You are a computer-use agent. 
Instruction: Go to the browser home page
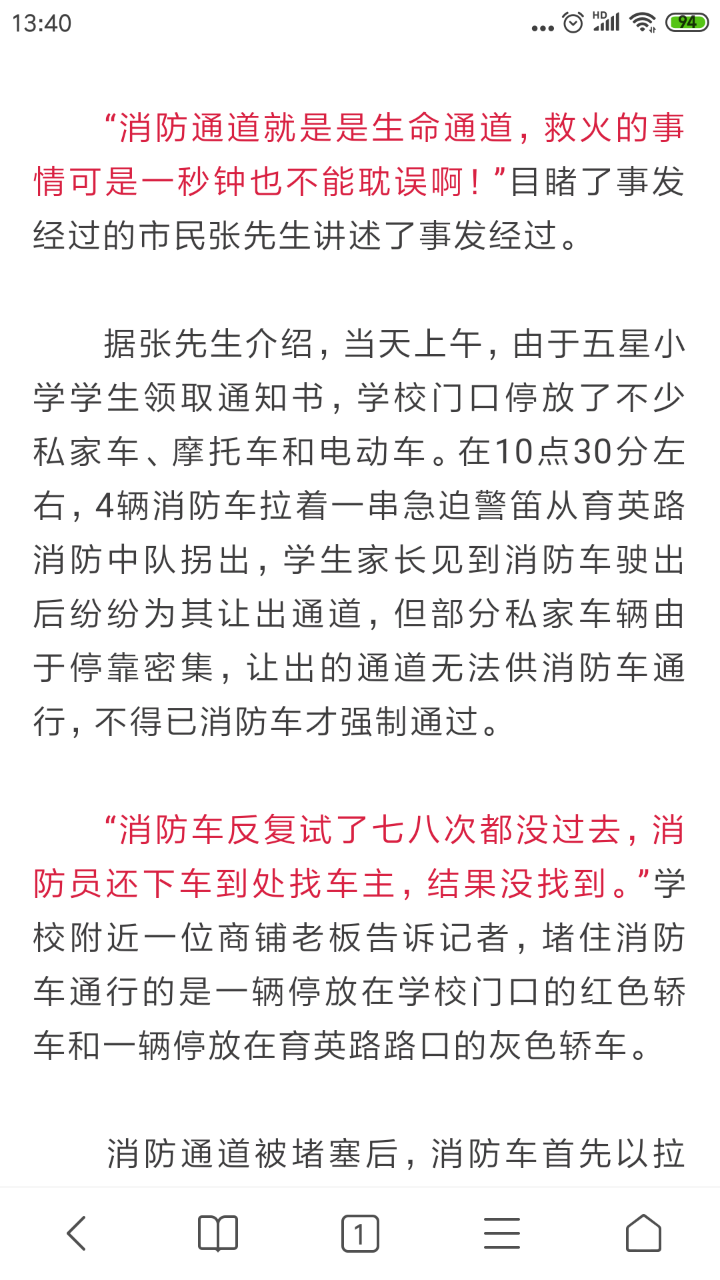(x=643, y=1233)
